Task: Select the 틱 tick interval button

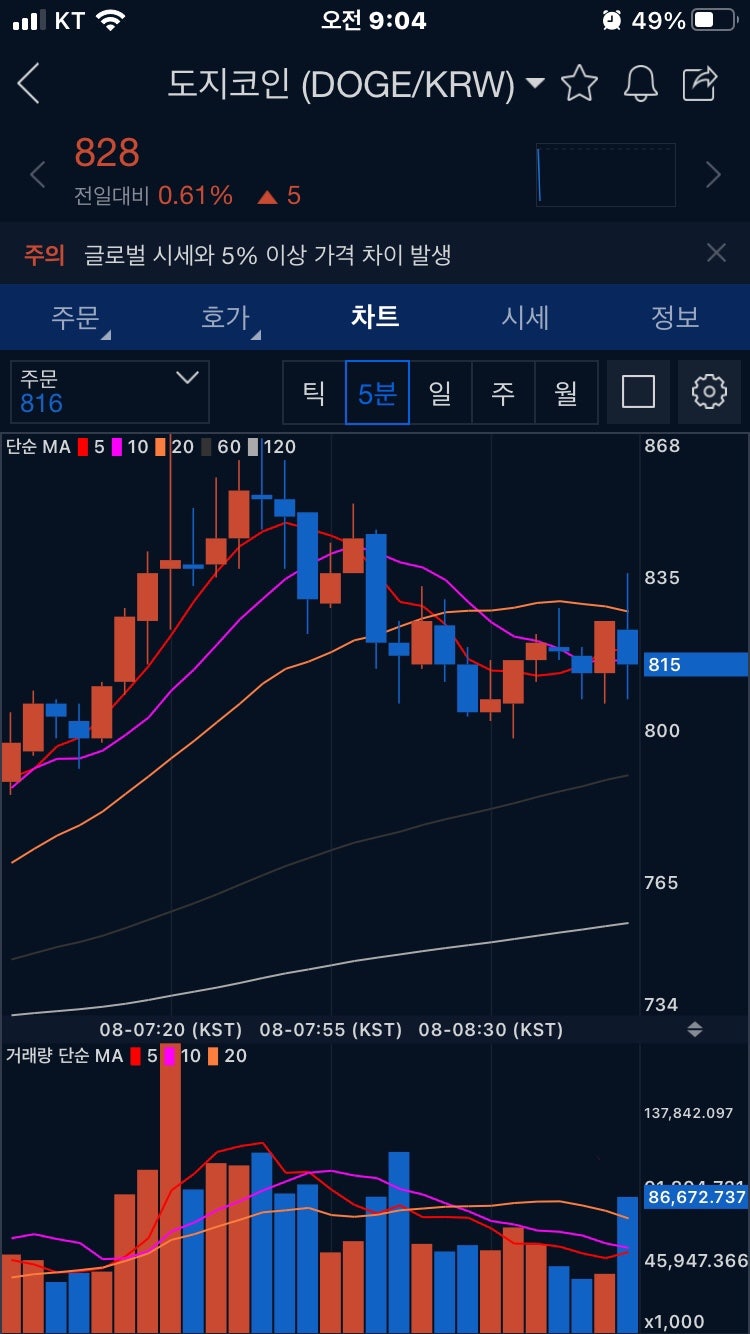Action: 315,392
